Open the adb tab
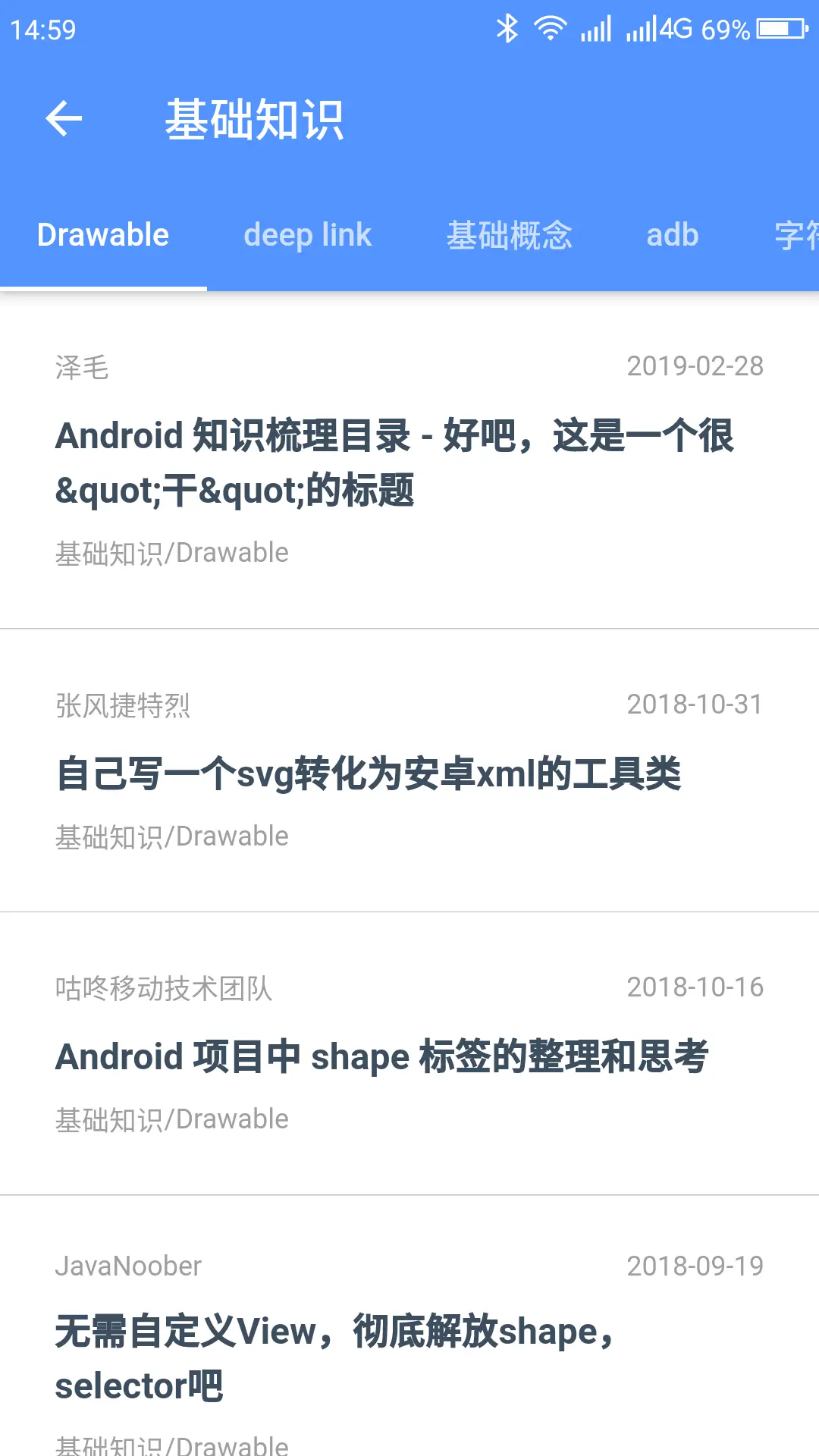Viewport: 819px width, 1456px height. (672, 235)
